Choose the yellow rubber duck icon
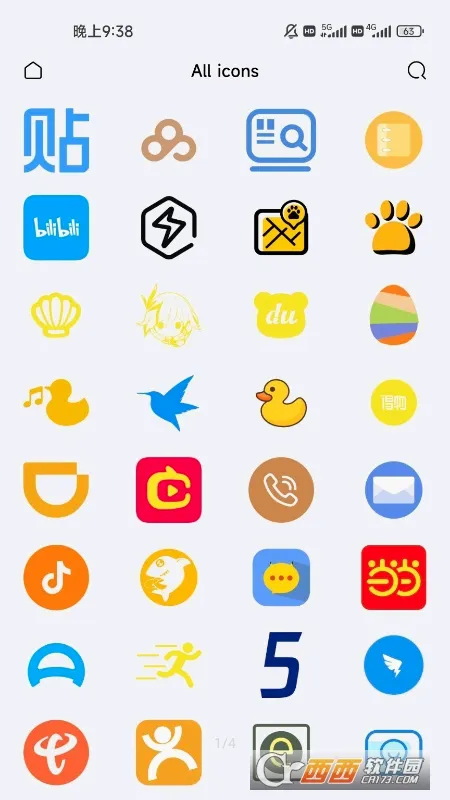The height and width of the screenshot is (800, 450). tap(281, 403)
